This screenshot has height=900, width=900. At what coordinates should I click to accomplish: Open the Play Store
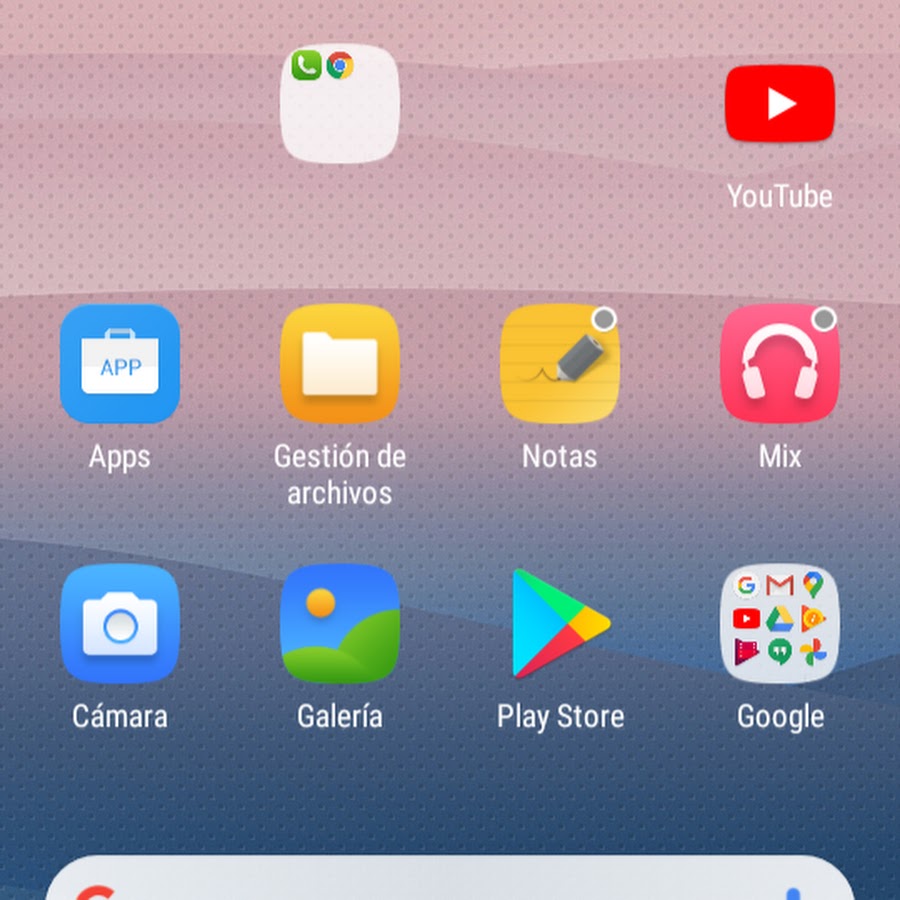click(x=559, y=624)
